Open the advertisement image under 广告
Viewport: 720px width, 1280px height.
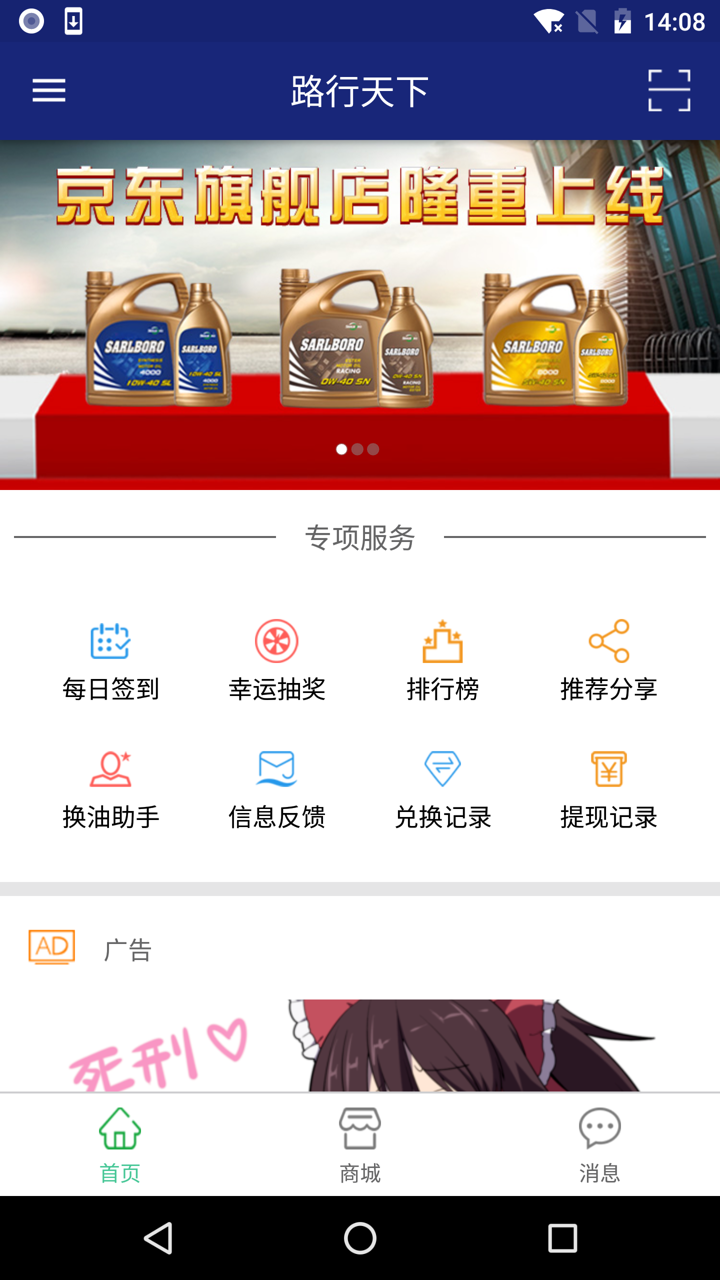360,1045
